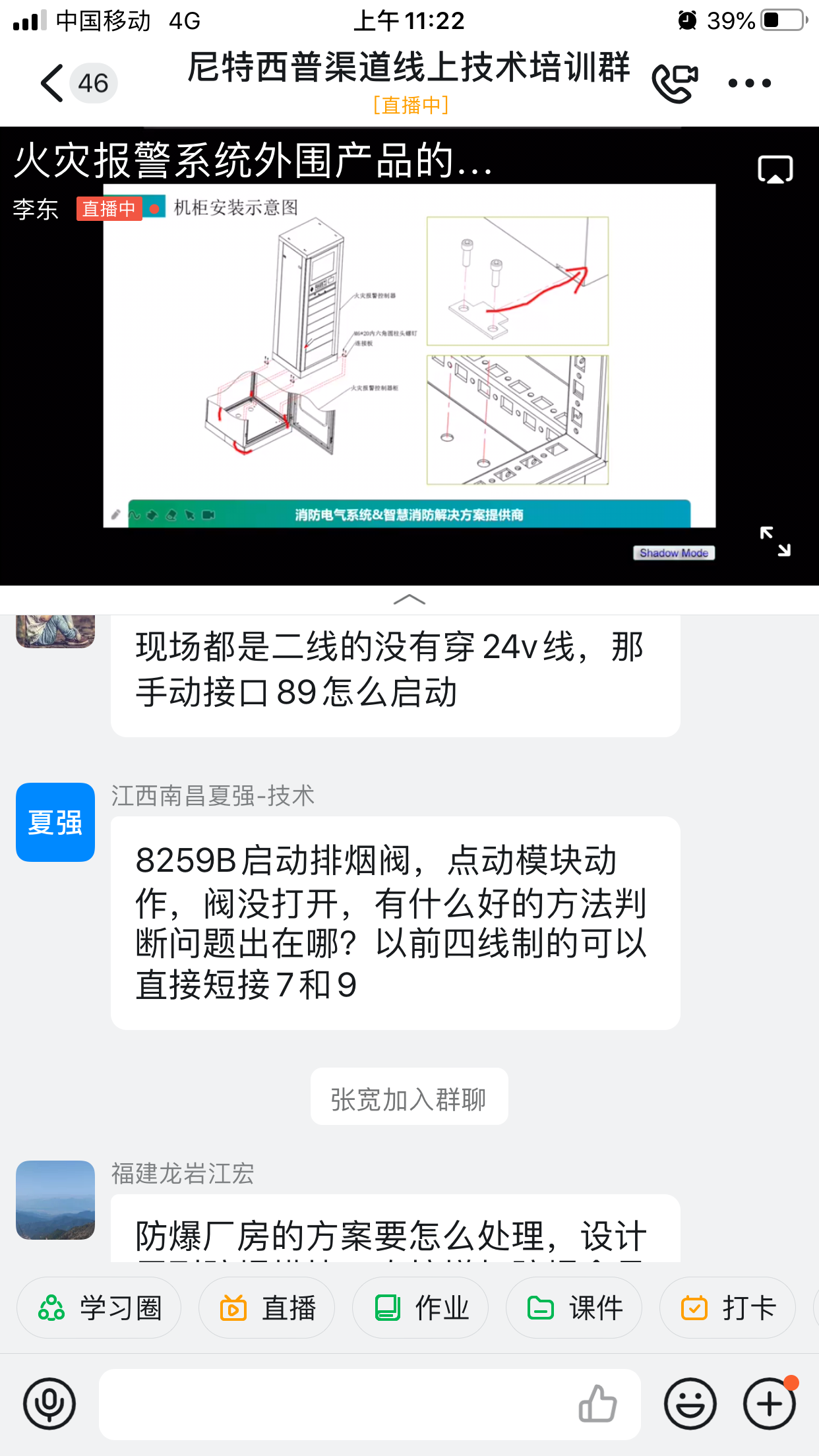Focus the message text field
The width and height of the screenshot is (819, 1456).
[330, 1404]
